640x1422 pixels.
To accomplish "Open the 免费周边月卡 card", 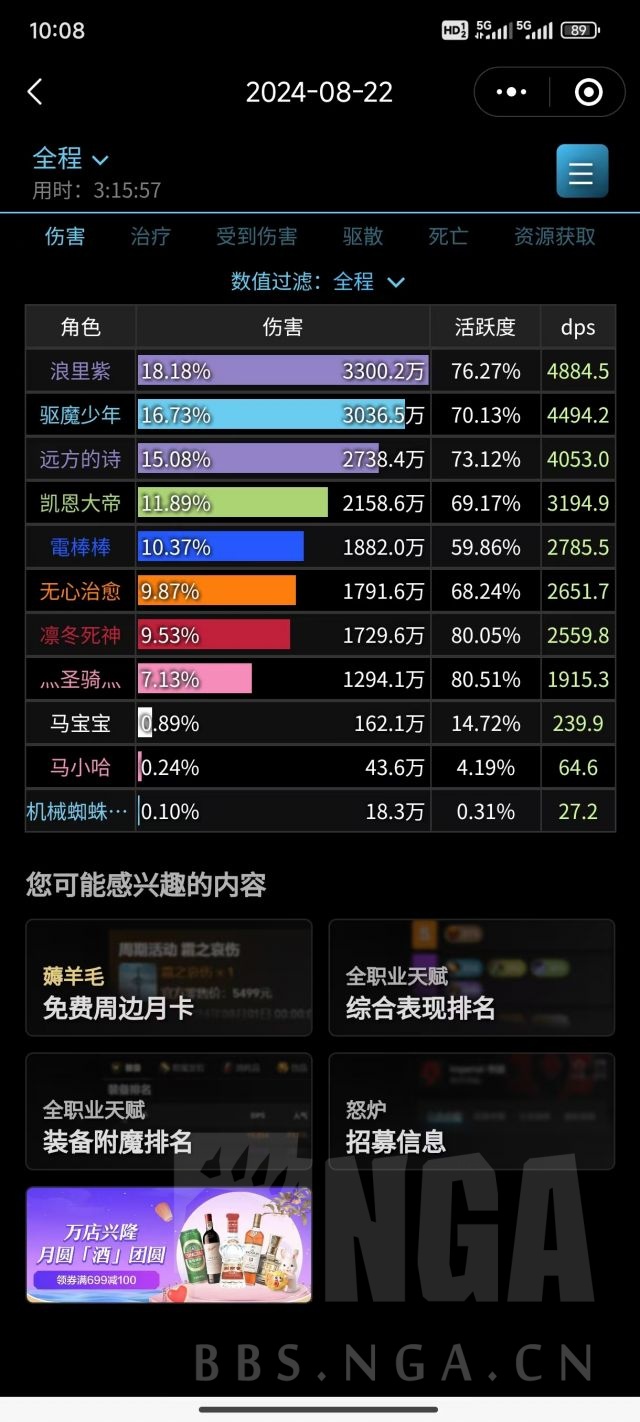I will pos(169,978).
